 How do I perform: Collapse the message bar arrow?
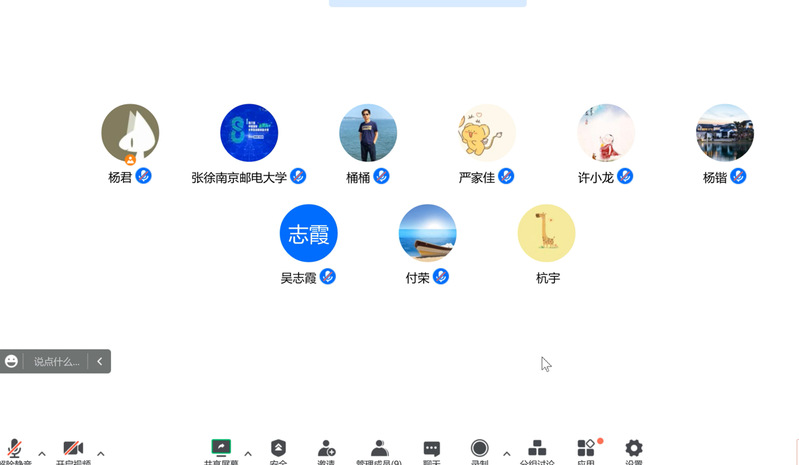[x=99, y=362]
